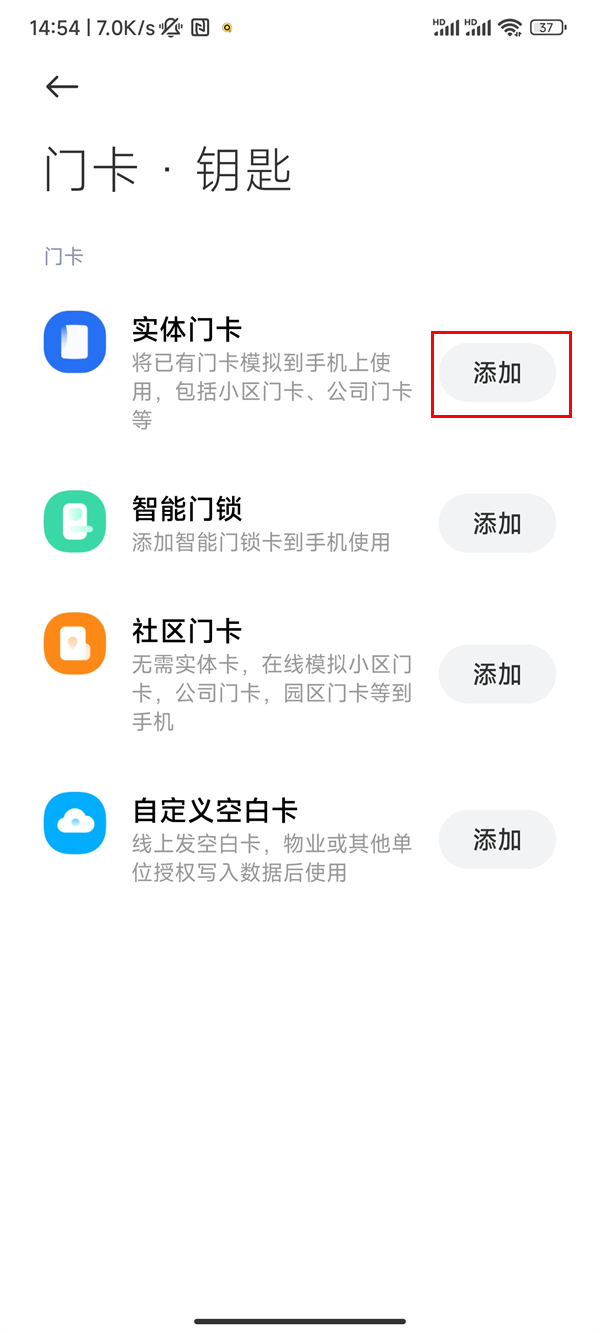Add a 实体门卡 physical door card

click(x=497, y=373)
